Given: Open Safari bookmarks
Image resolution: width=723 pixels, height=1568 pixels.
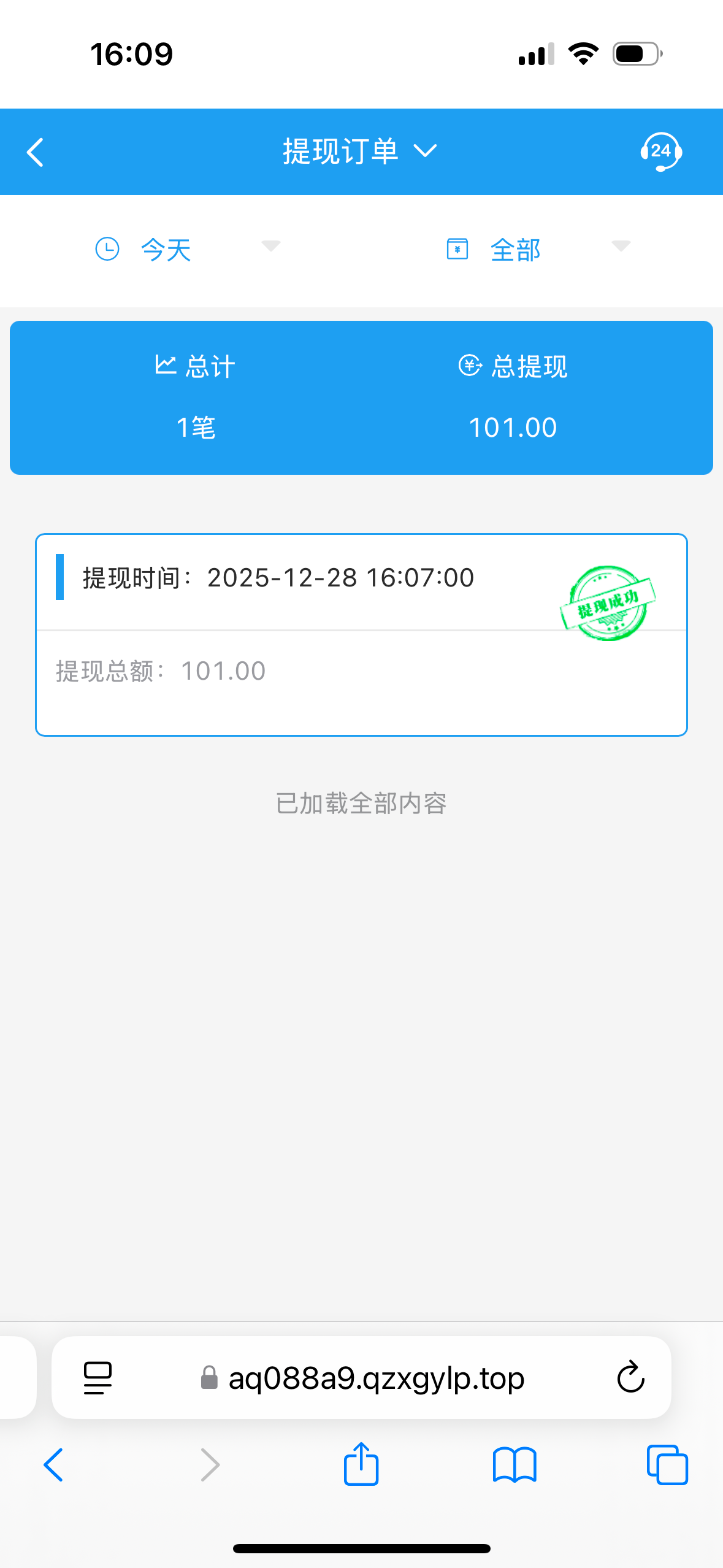Looking at the screenshot, I should [514, 1465].
